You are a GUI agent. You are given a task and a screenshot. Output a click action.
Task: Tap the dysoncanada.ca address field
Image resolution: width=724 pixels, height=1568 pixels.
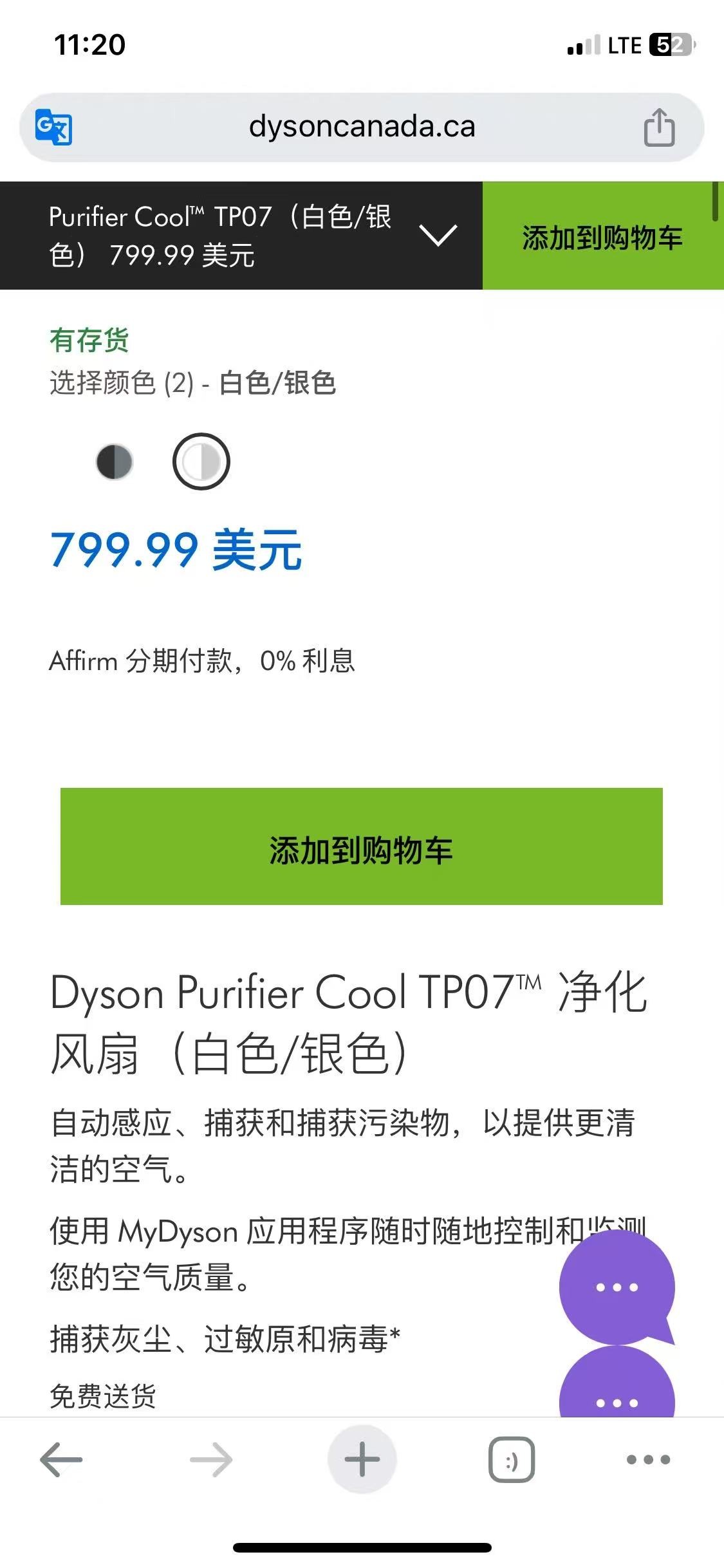[x=362, y=127]
